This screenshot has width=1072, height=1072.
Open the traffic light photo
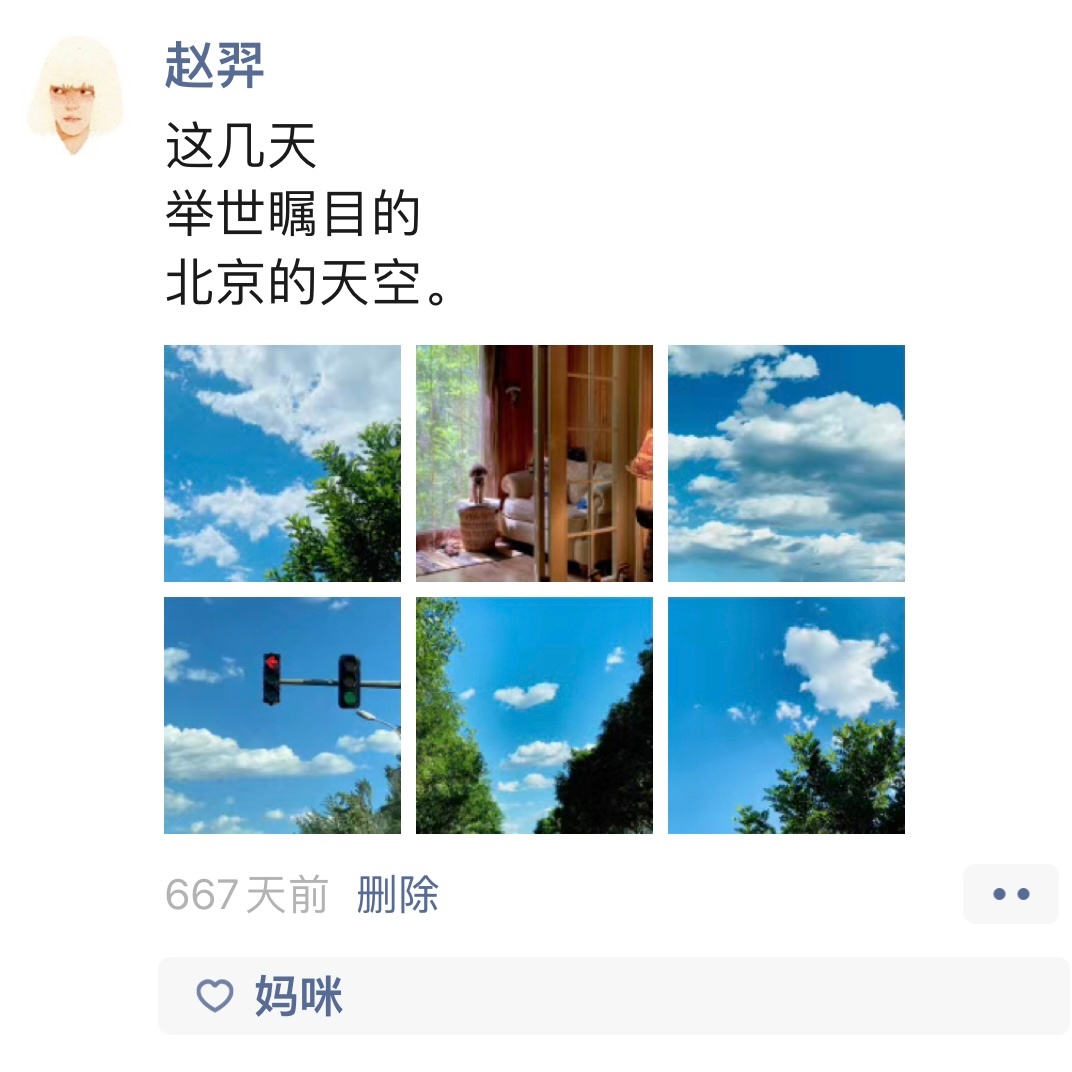(282, 715)
